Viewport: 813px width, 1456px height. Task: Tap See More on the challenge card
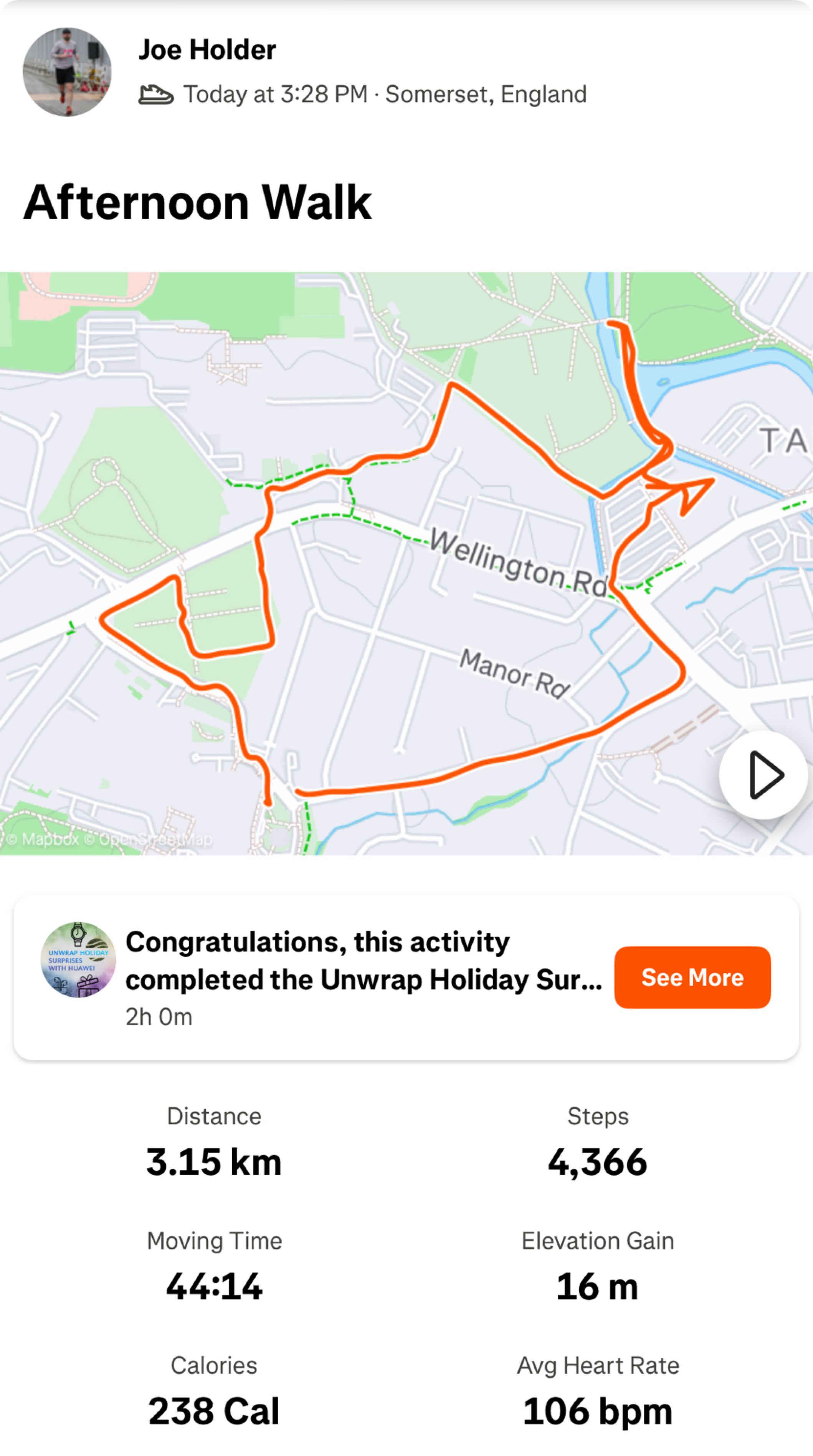[x=692, y=977]
